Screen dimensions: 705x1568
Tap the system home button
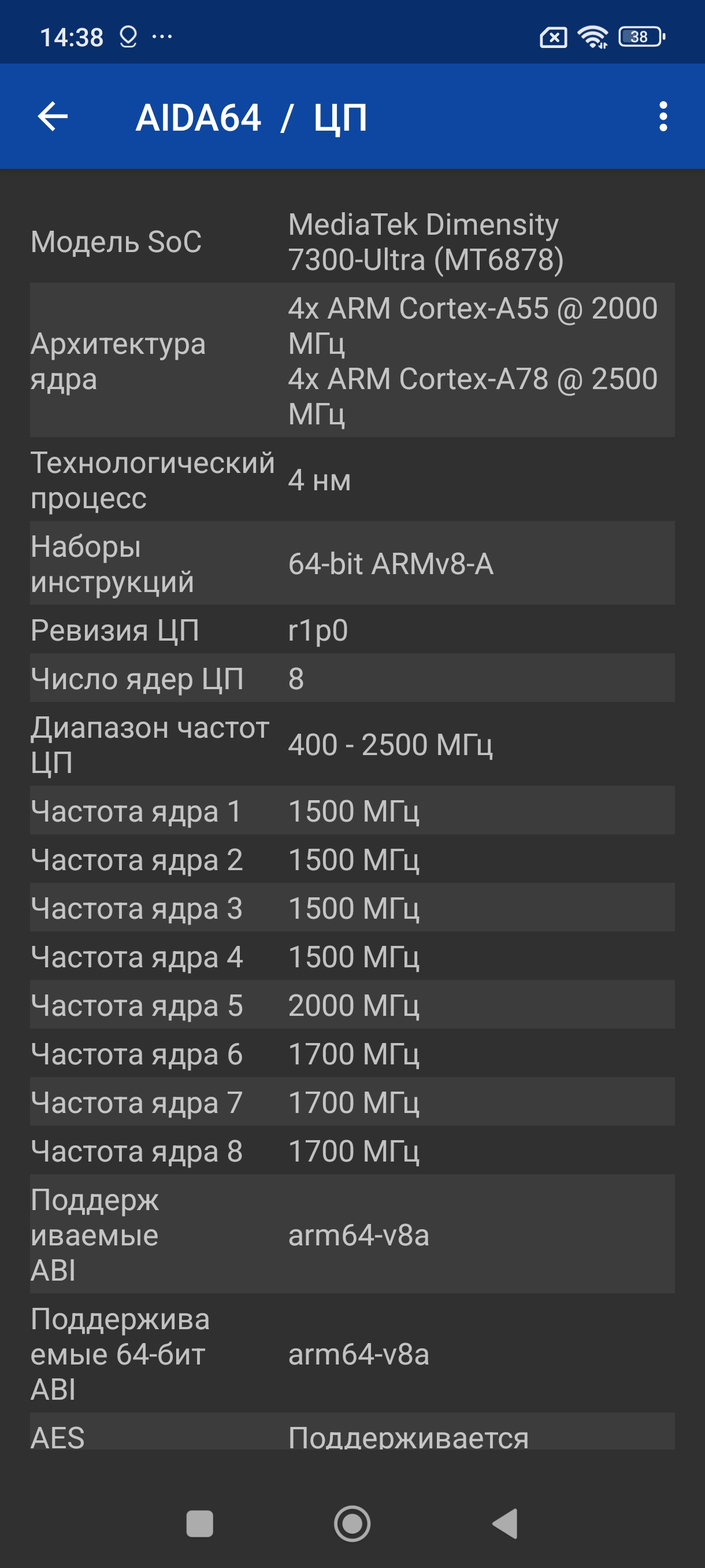[352, 1523]
